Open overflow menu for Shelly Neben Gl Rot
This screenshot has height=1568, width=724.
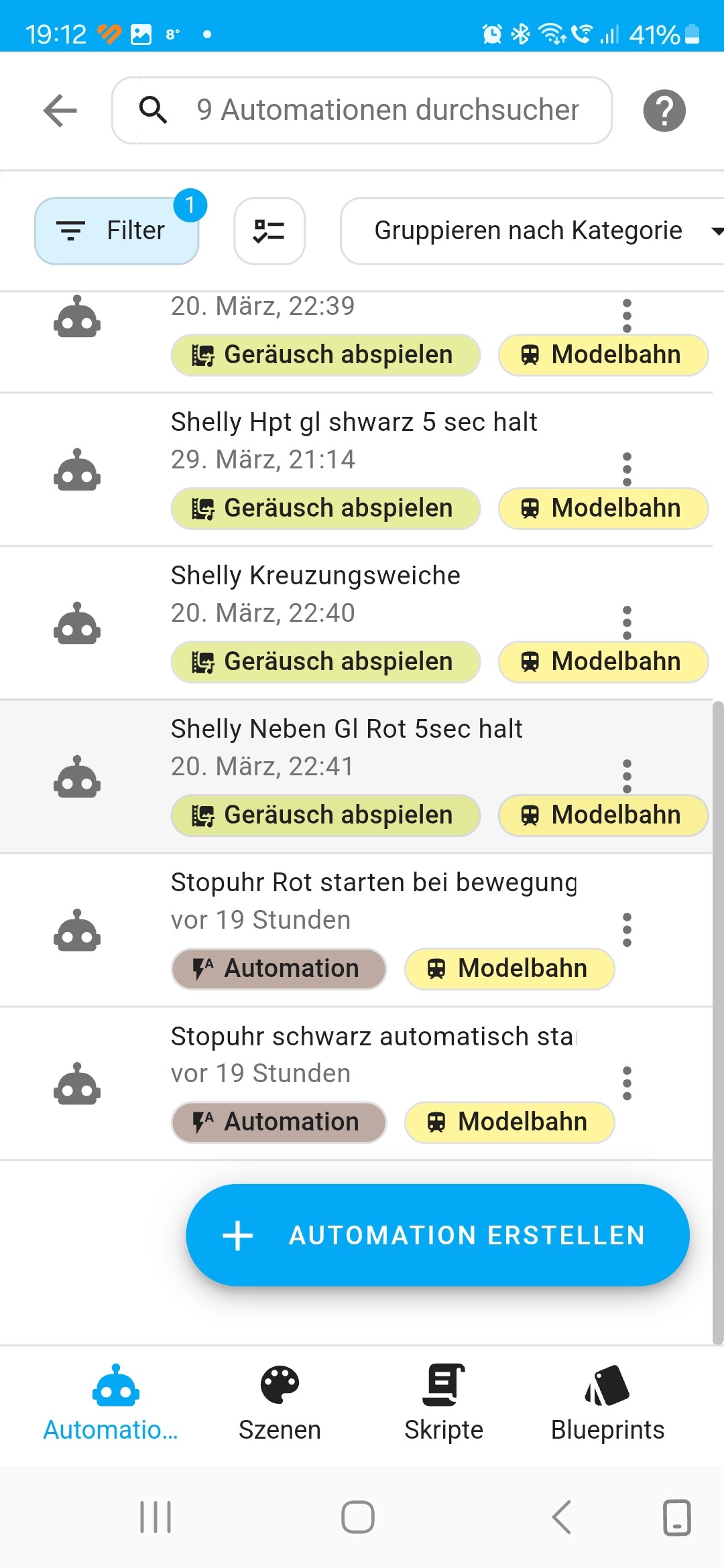point(627,777)
